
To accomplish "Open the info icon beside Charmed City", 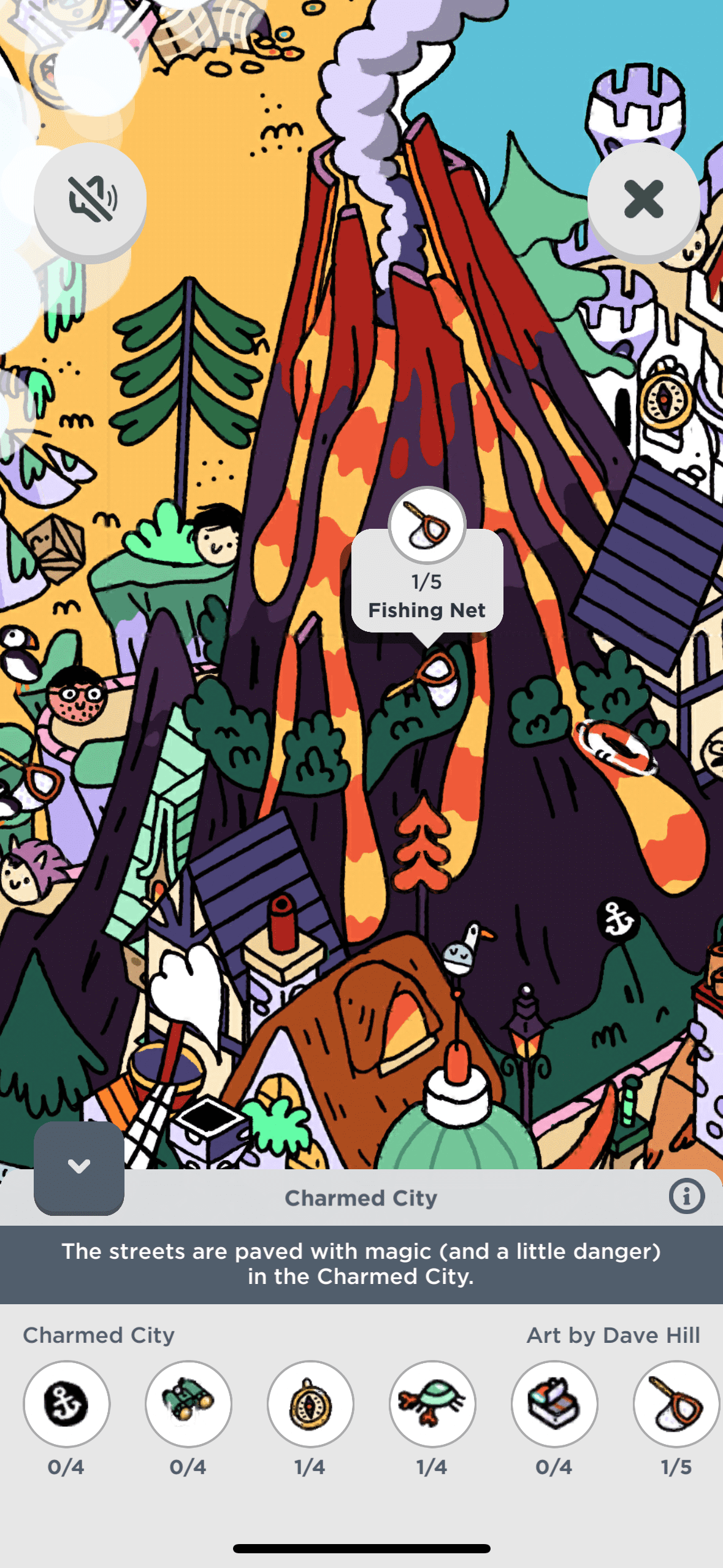I will pos(686,1196).
